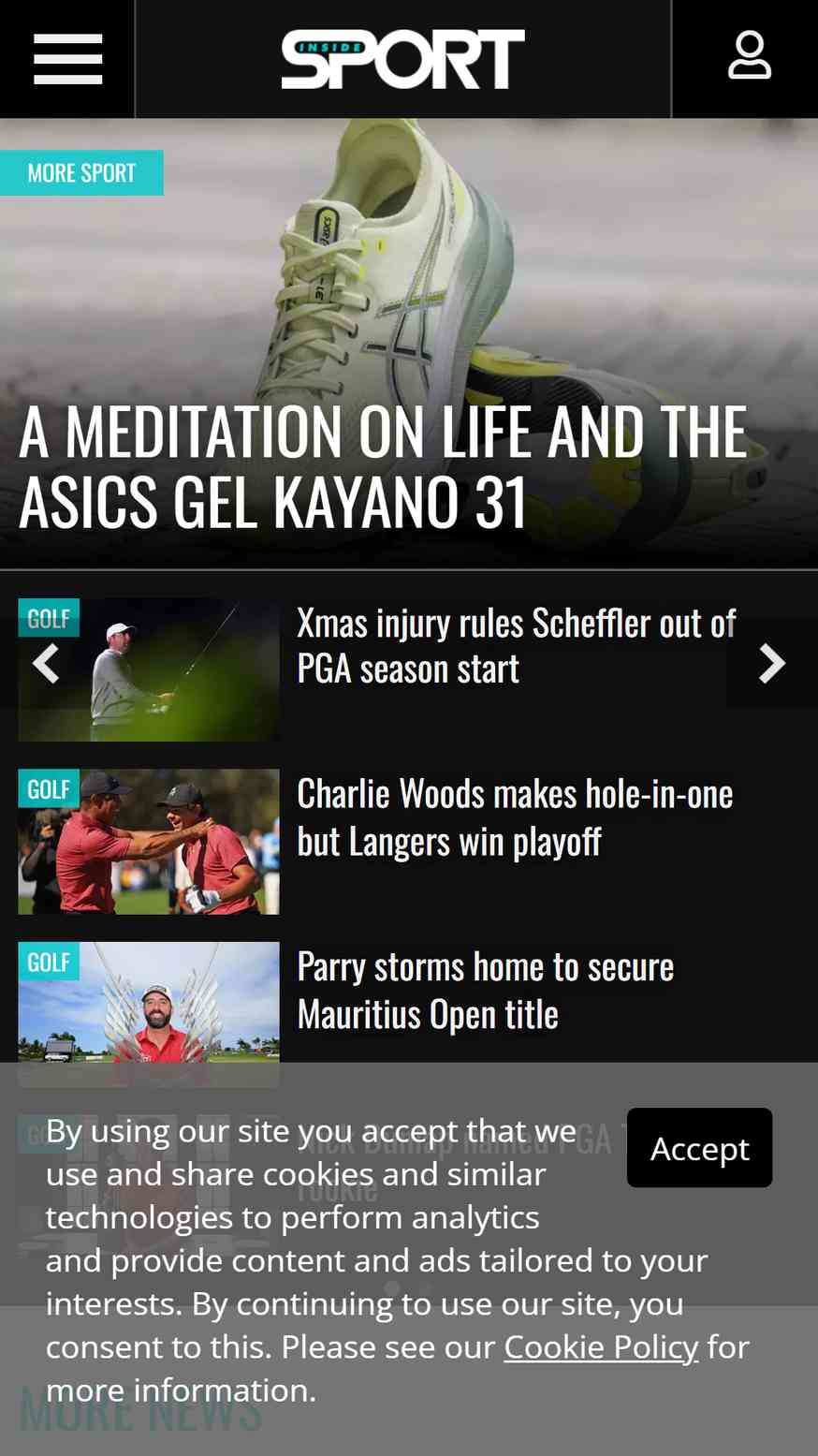Open Scheffler Xmas injury story
818x1456 pixels.
pyautogui.click(x=515, y=646)
